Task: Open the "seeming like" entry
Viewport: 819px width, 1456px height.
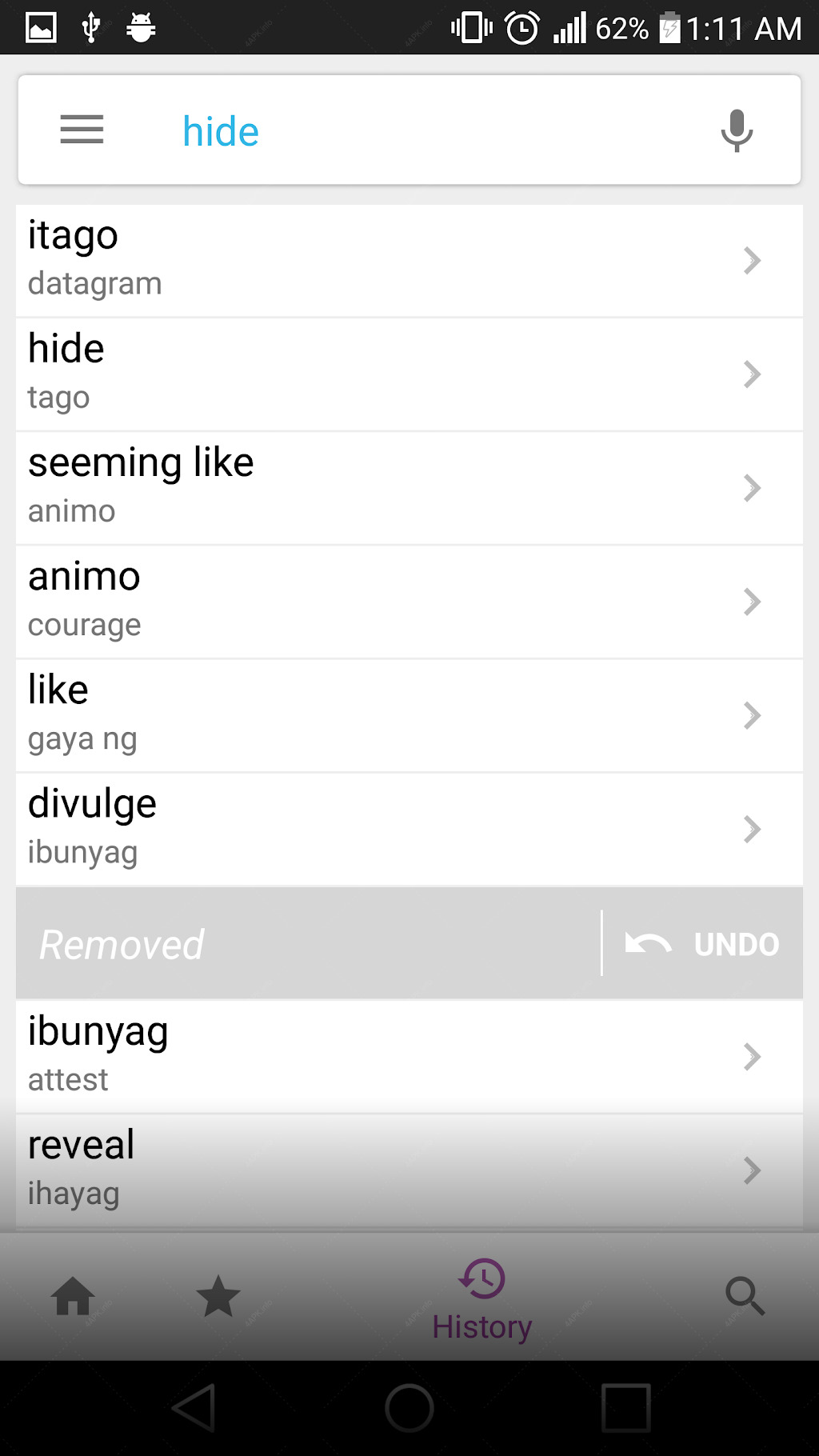Action: tap(409, 488)
